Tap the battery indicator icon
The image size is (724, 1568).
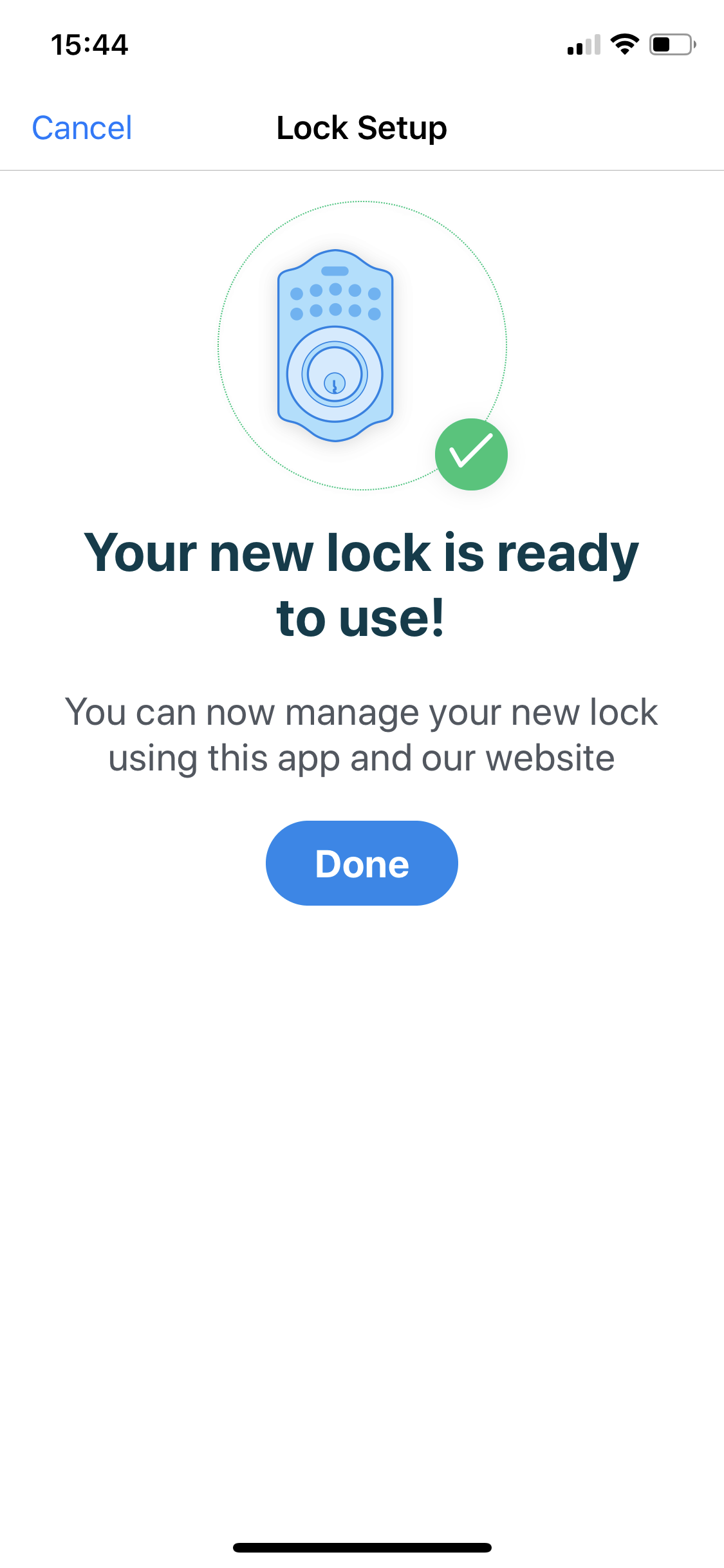(x=670, y=44)
